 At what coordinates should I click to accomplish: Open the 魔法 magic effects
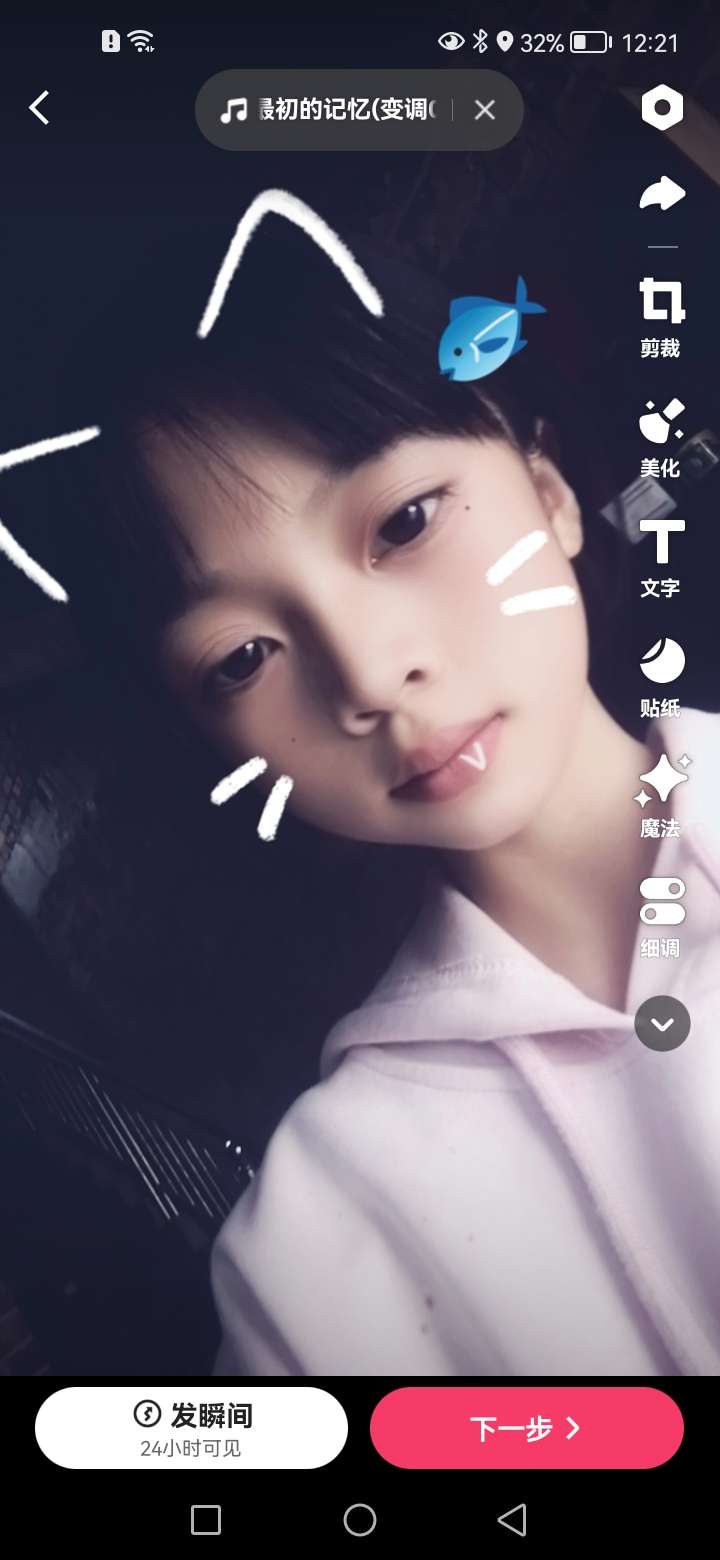(661, 797)
